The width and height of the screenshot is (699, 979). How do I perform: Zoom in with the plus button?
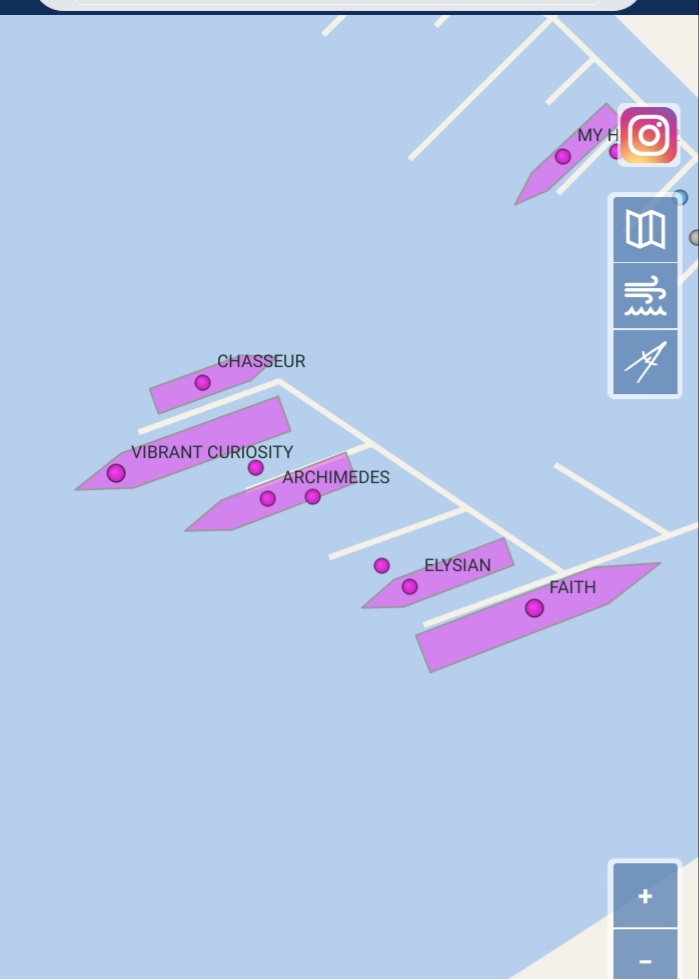click(645, 896)
